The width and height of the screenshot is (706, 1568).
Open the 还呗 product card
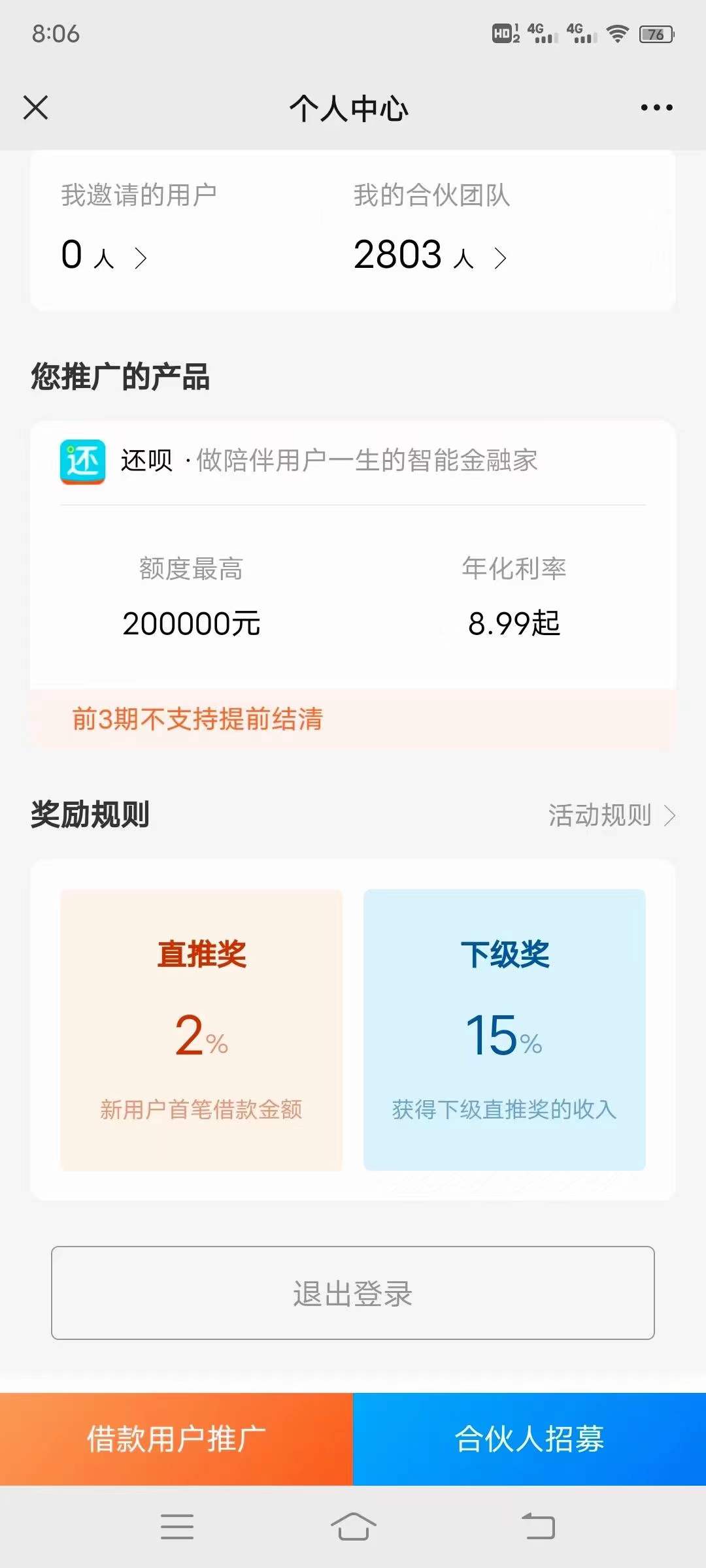(353, 586)
